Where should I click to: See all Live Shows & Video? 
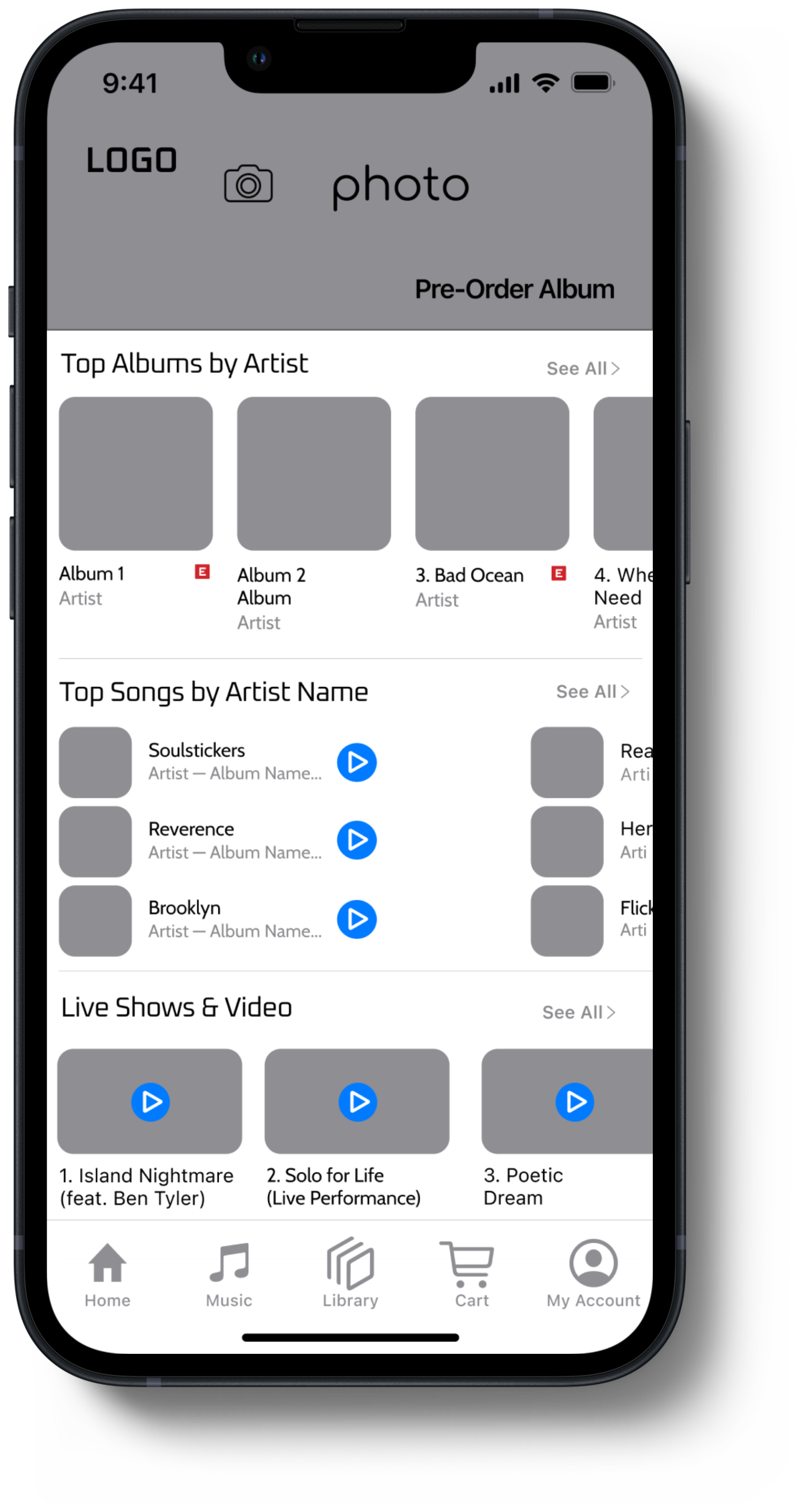[578, 1013]
